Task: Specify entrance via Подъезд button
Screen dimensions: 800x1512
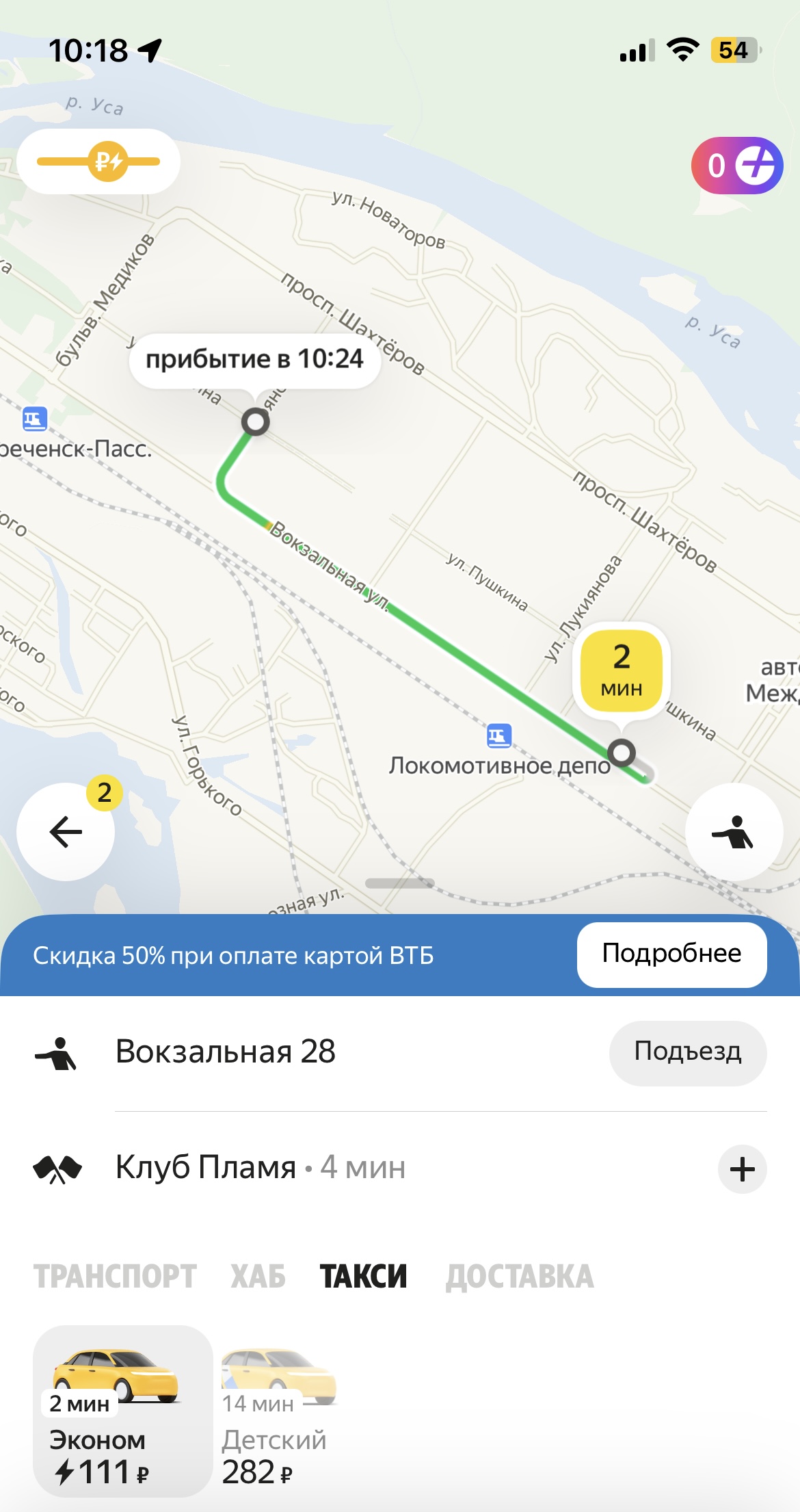Action: click(687, 1053)
